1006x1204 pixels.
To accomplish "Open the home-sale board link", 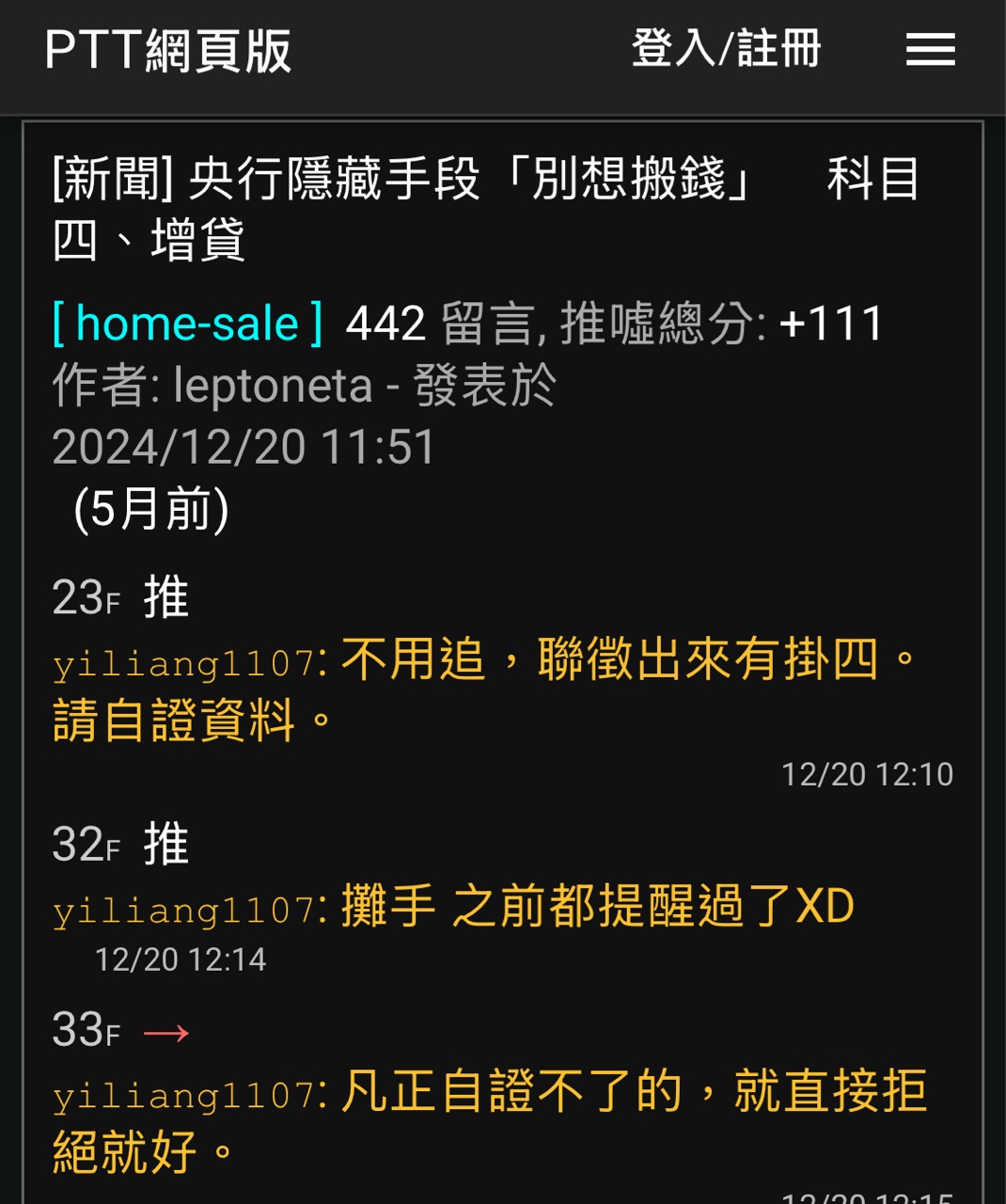I will [187, 324].
